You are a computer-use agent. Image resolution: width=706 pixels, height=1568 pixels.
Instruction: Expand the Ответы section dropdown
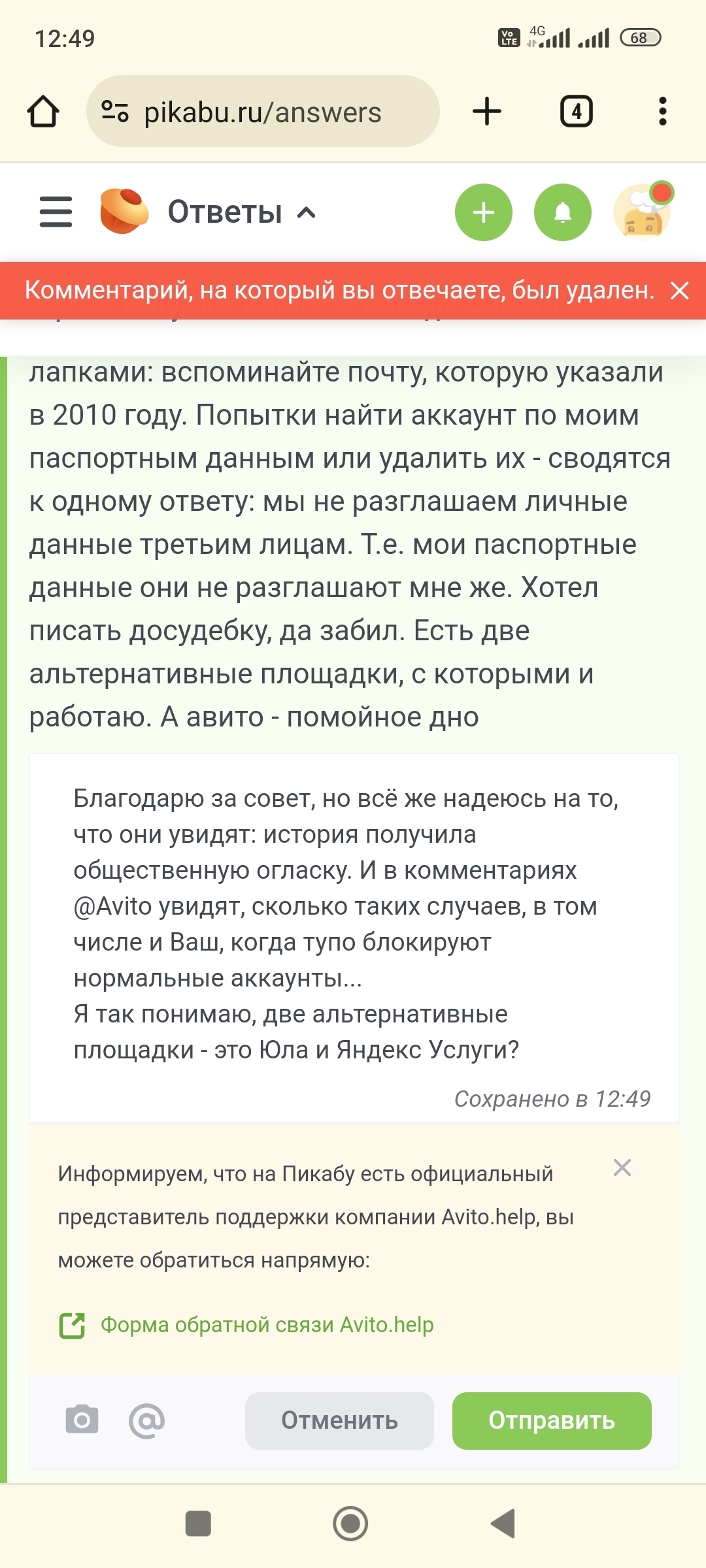pyautogui.click(x=242, y=212)
